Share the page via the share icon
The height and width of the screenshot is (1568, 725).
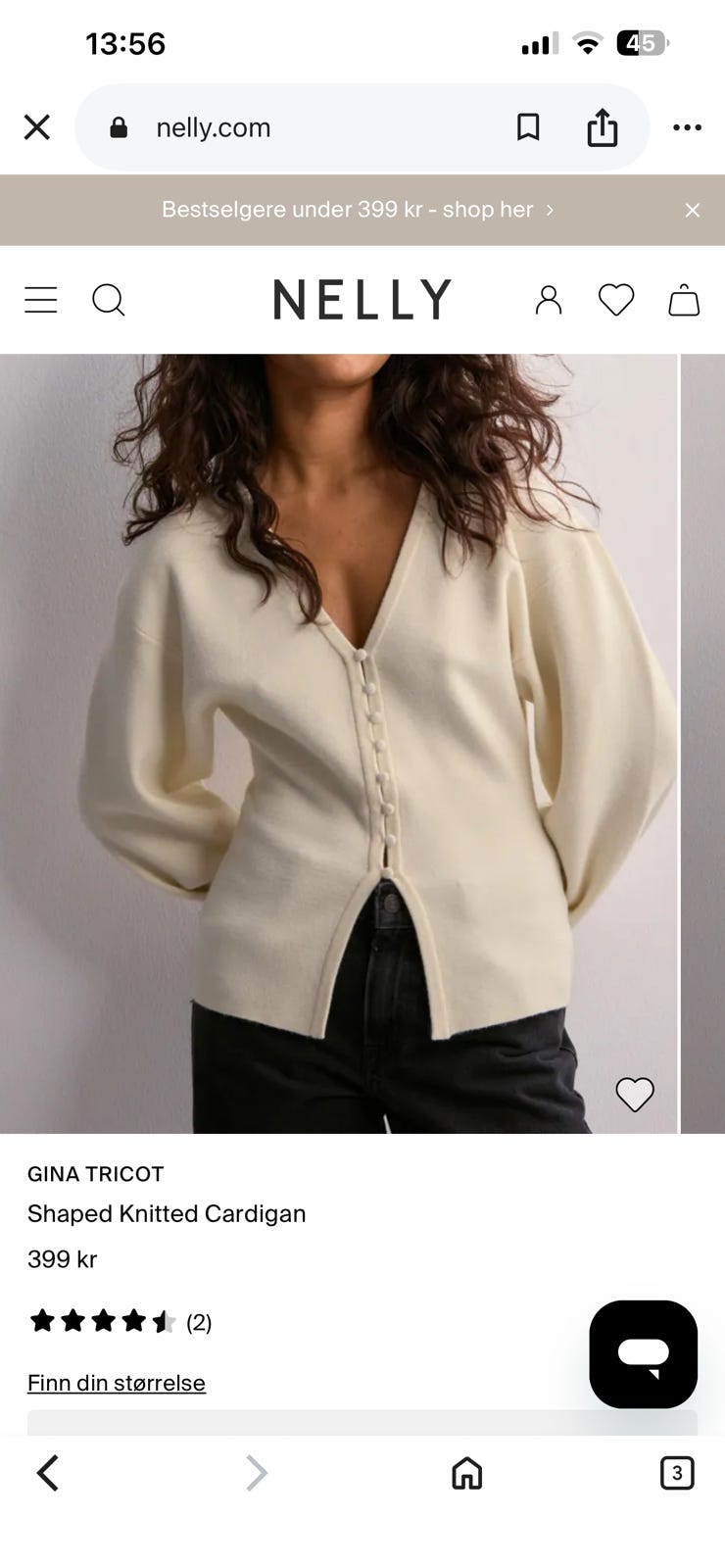[x=603, y=127]
